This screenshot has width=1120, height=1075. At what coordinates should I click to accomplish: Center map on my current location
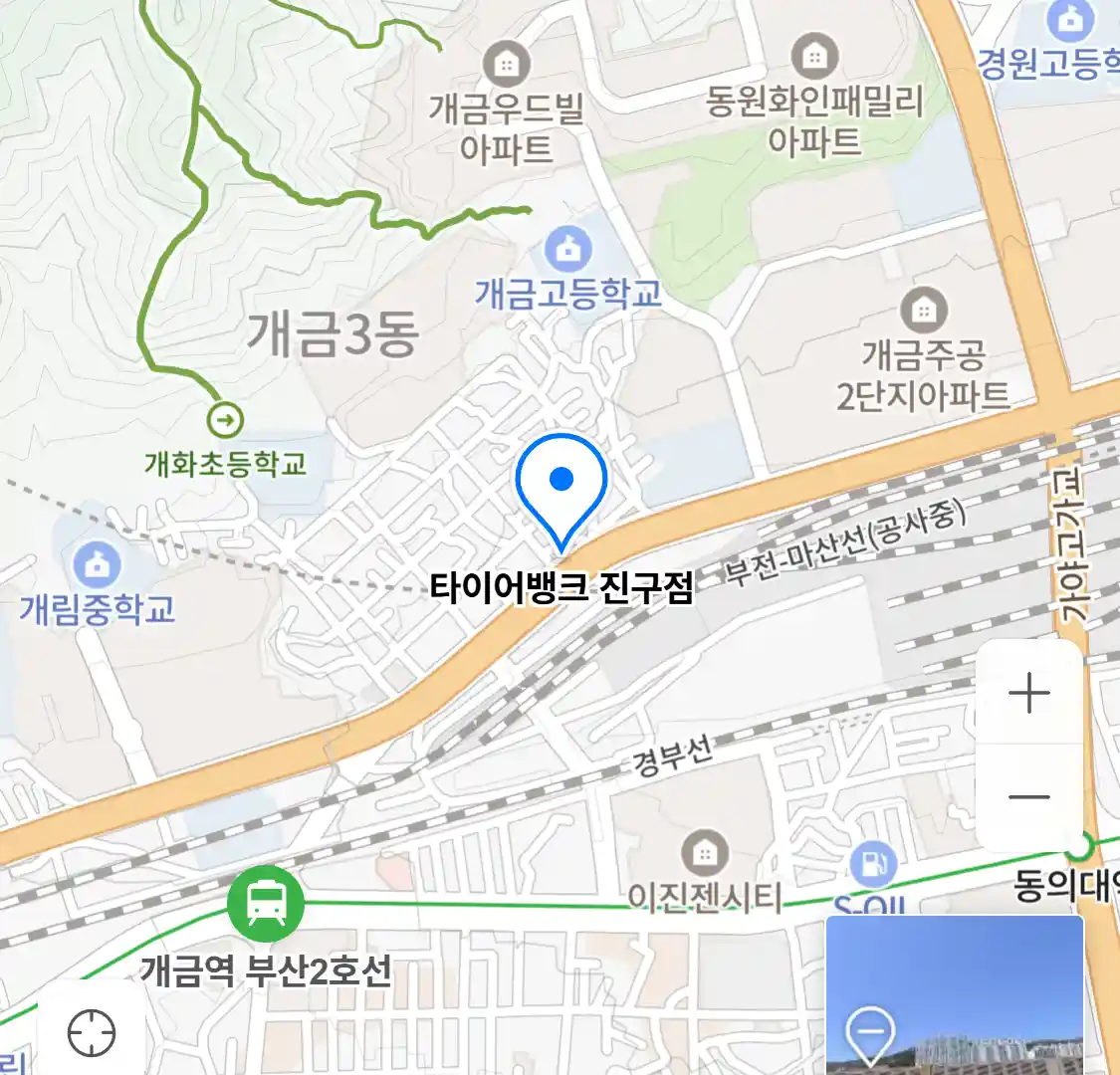pyautogui.click(x=92, y=1033)
